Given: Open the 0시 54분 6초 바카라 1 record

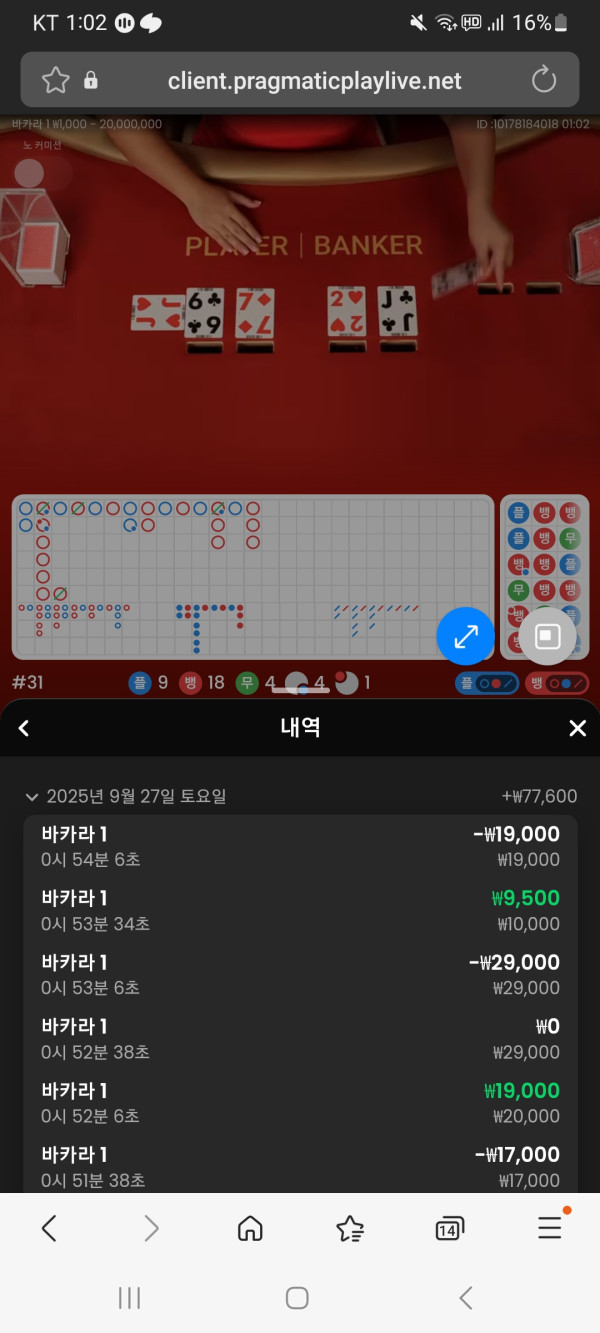Looking at the screenshot, I should [300, 846].
